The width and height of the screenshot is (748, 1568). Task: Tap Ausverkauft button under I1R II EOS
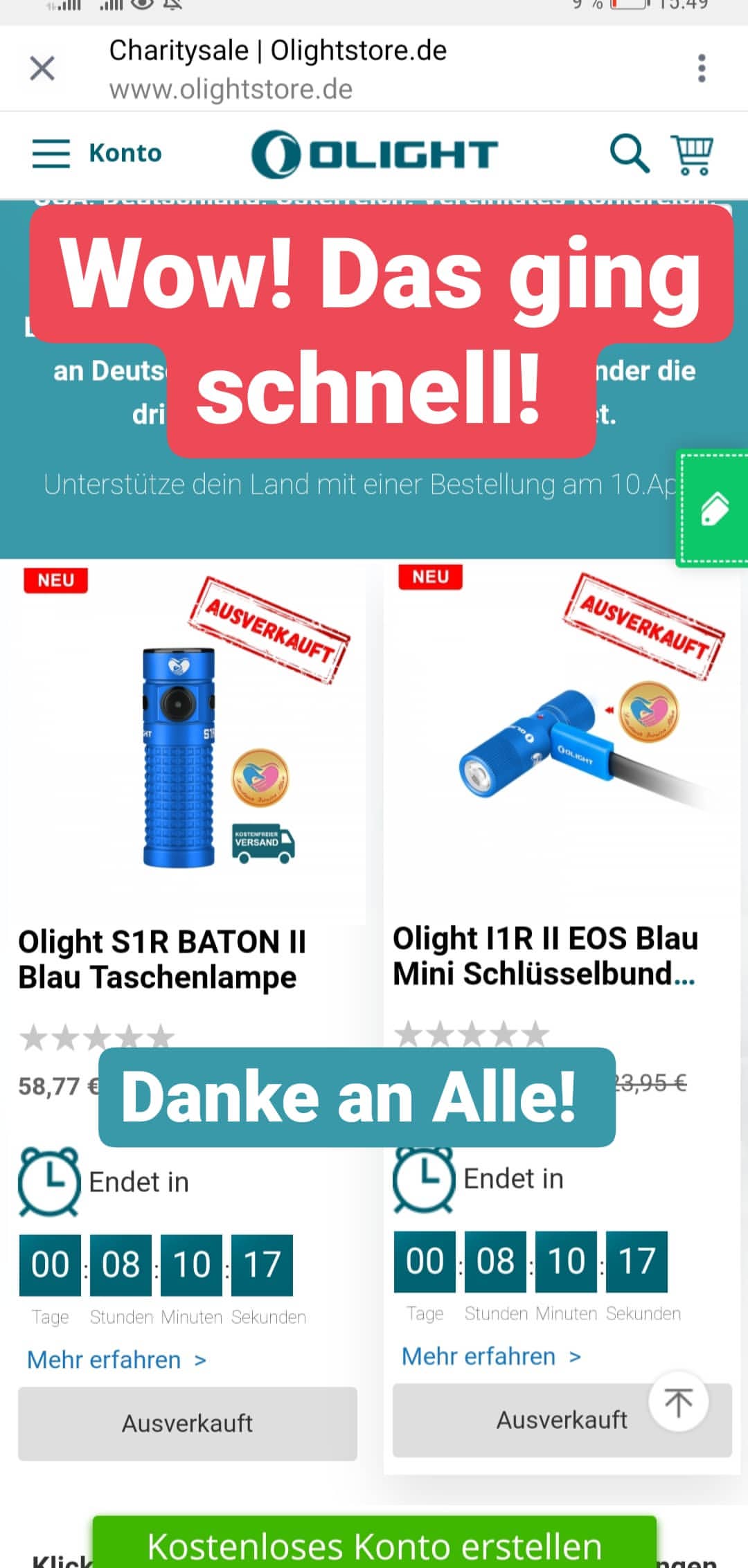coord(526,1420)
